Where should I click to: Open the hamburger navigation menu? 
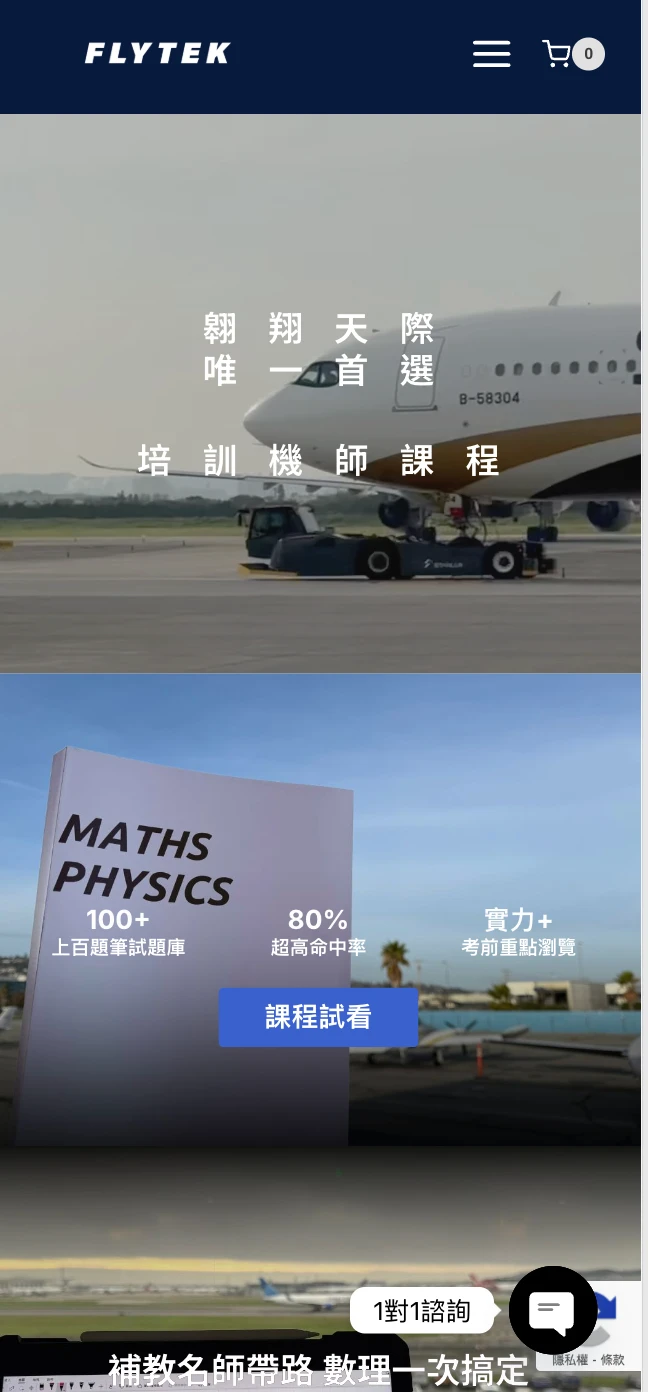click(491, 54)
